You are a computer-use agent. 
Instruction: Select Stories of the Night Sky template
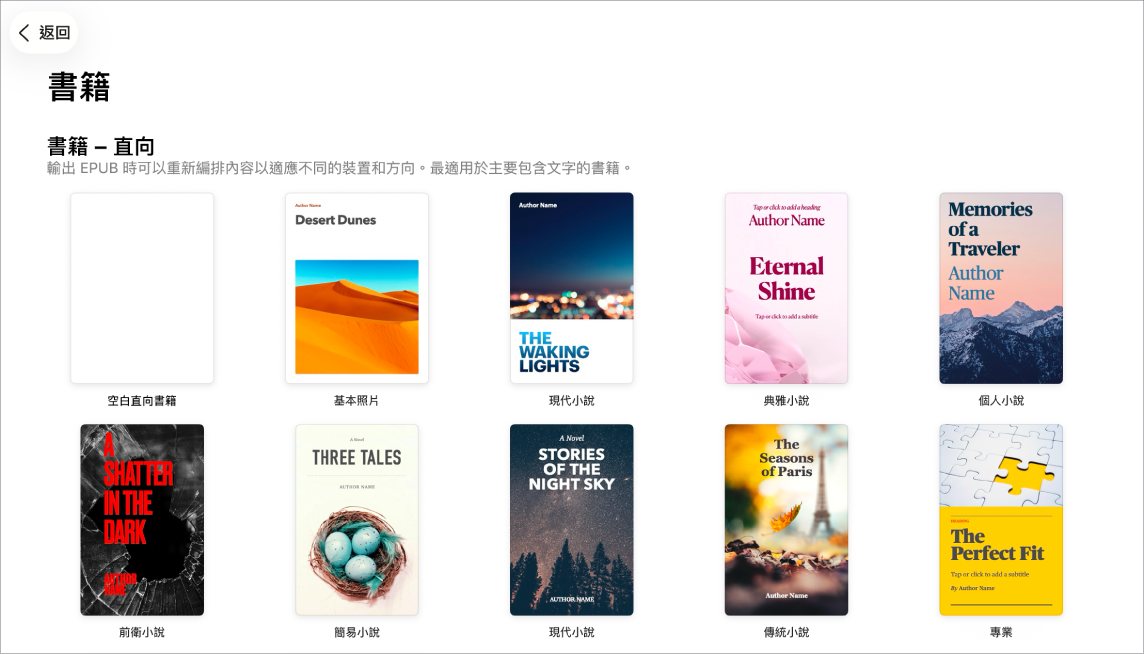[x=571, y=520]
